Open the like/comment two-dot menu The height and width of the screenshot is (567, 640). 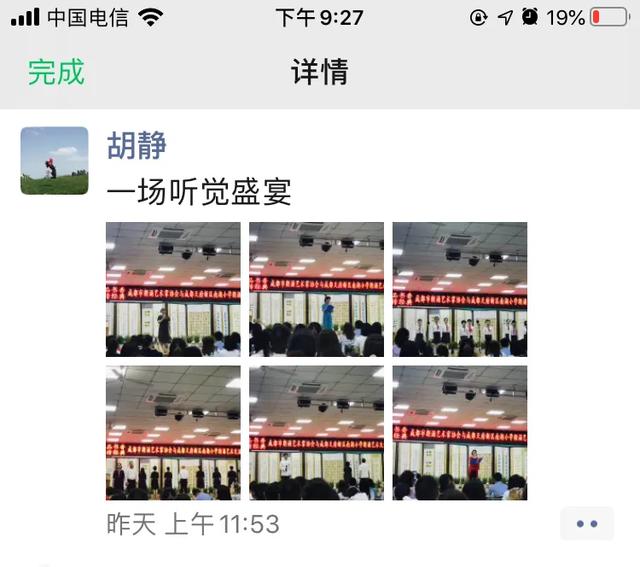pyautogui.click(x=586, y=523)
